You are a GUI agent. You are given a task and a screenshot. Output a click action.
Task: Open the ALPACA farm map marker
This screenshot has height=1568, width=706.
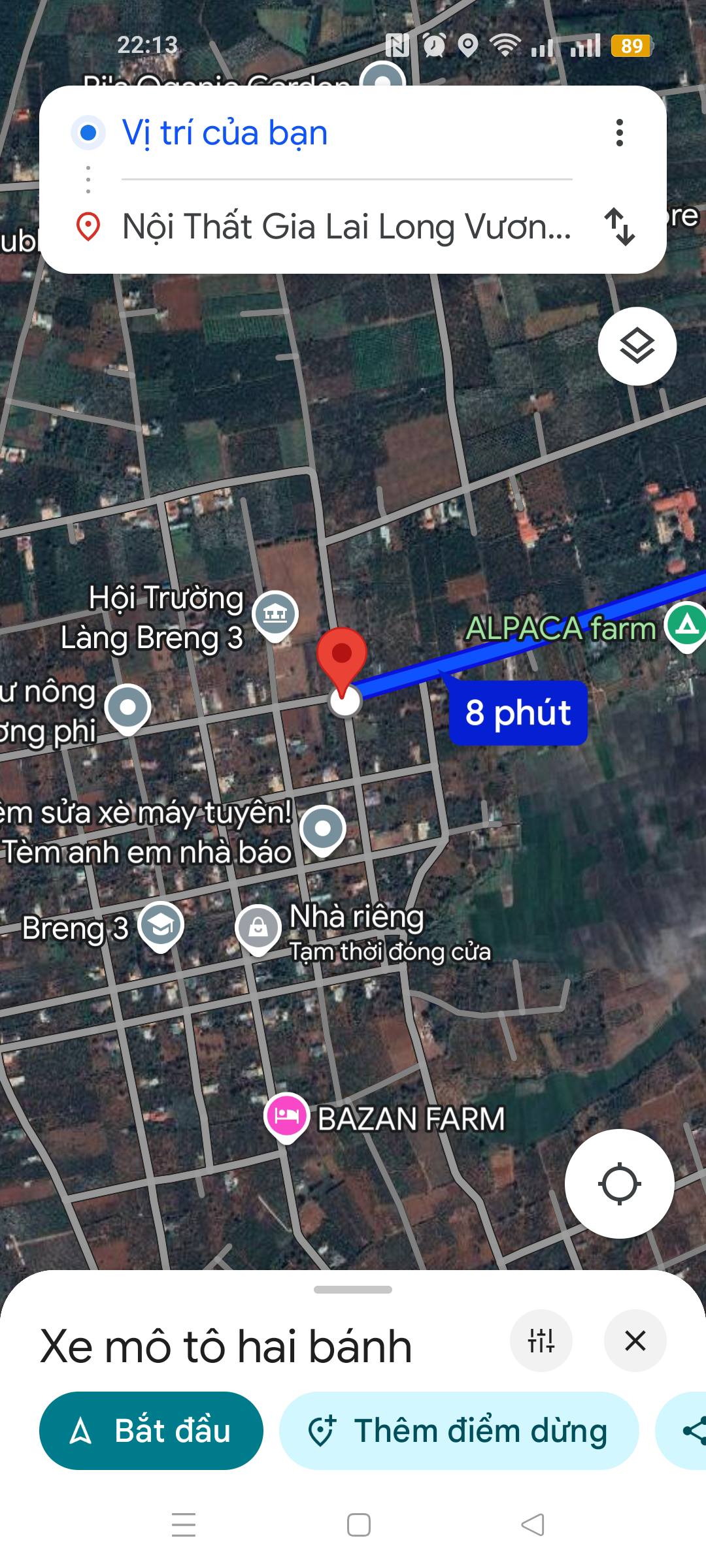tap(685, 626)
